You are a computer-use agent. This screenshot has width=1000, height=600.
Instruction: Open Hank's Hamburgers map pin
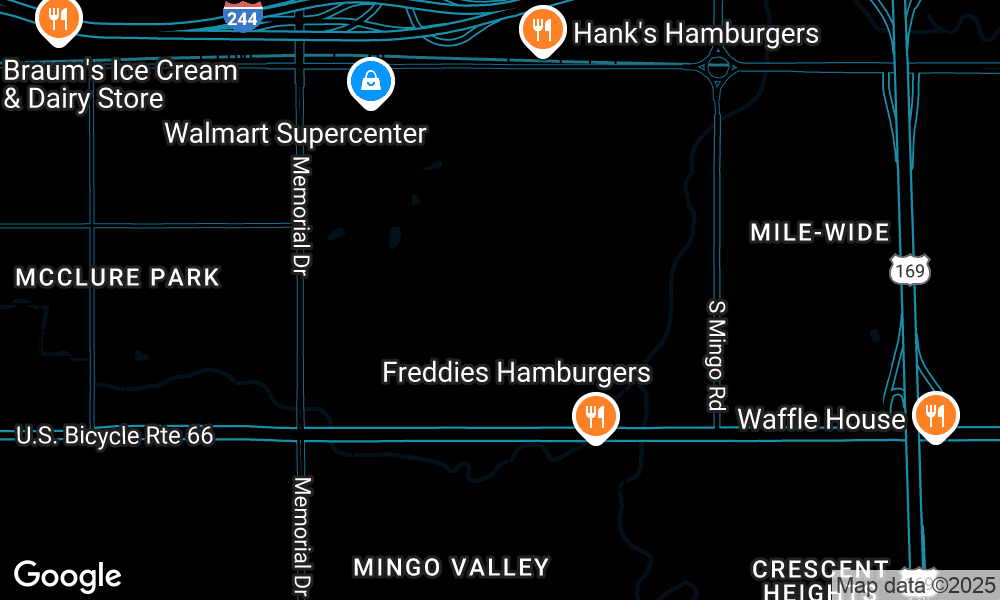point(542,30)
